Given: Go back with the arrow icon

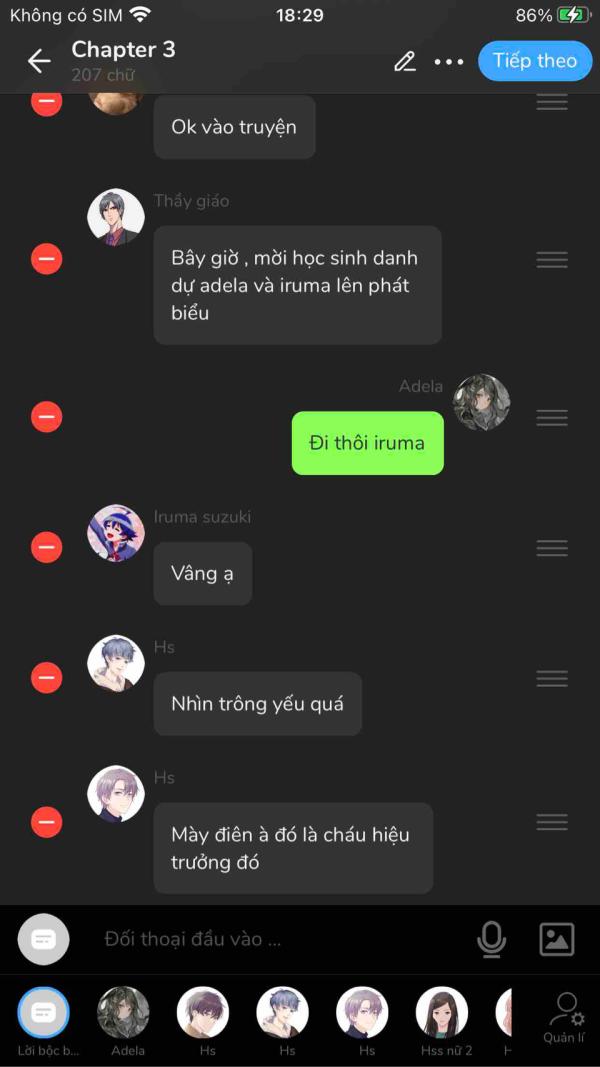Looking at the screenshot, I should [x=39, y=61].
